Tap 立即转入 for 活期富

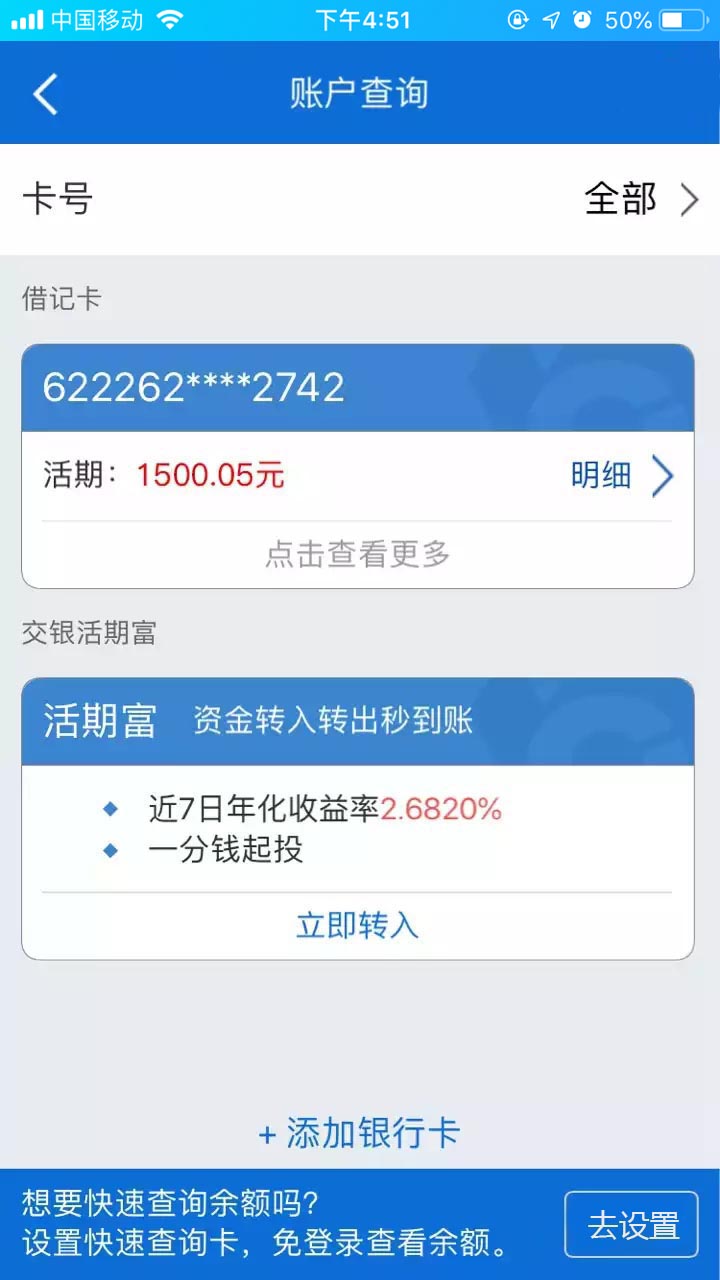(x=358, y=924)
